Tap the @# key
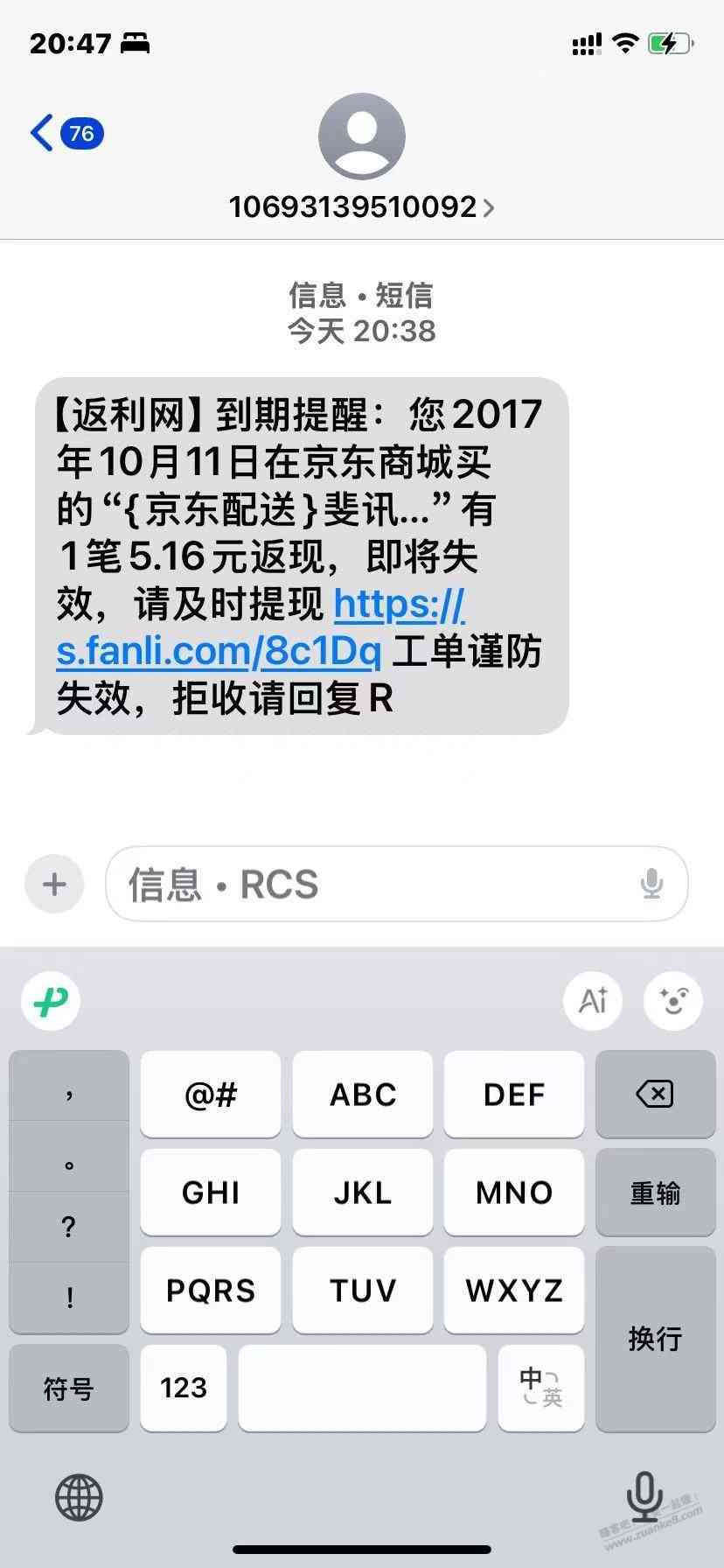The image size is (724, 1568). tap(211, 1095)
